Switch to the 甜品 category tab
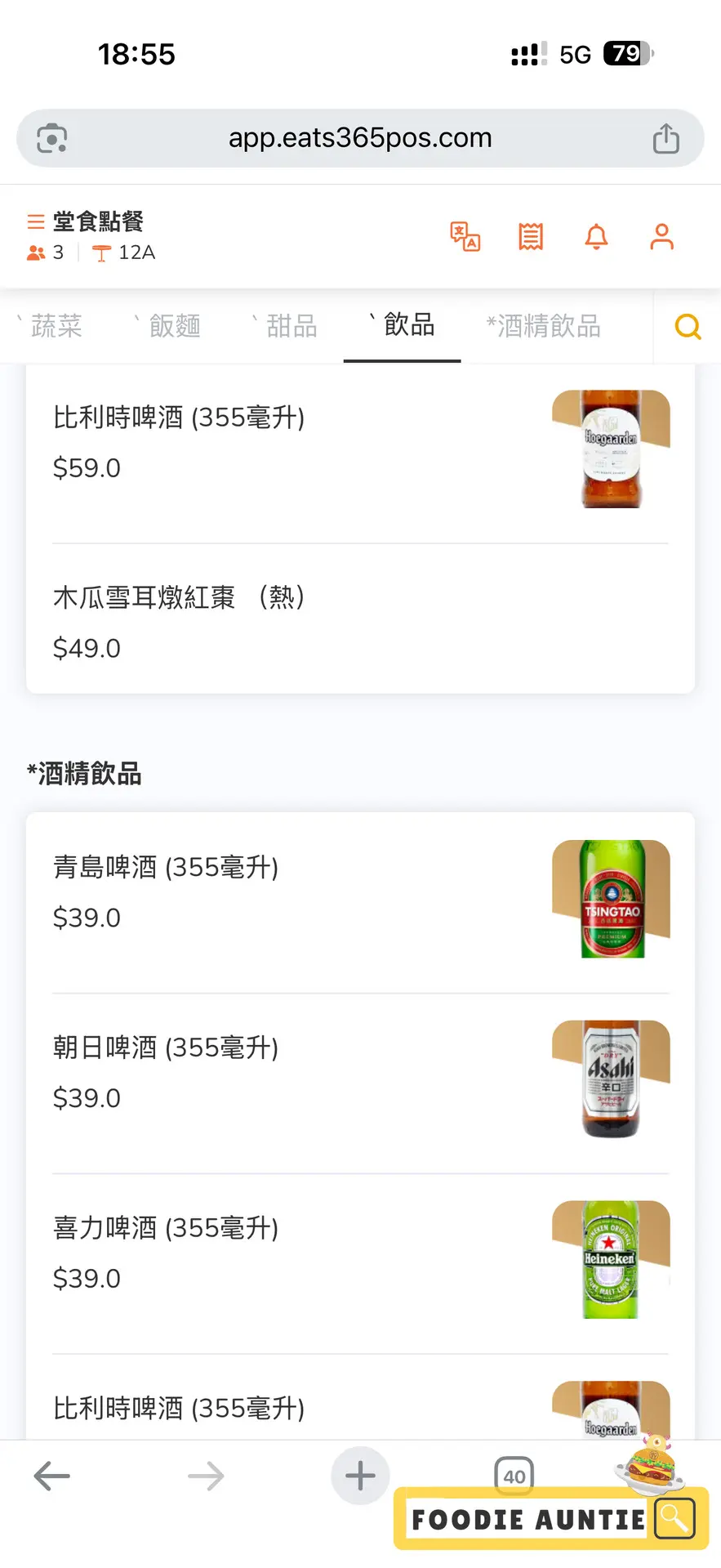Screen dimensions: 721x1568 (291, 326)
